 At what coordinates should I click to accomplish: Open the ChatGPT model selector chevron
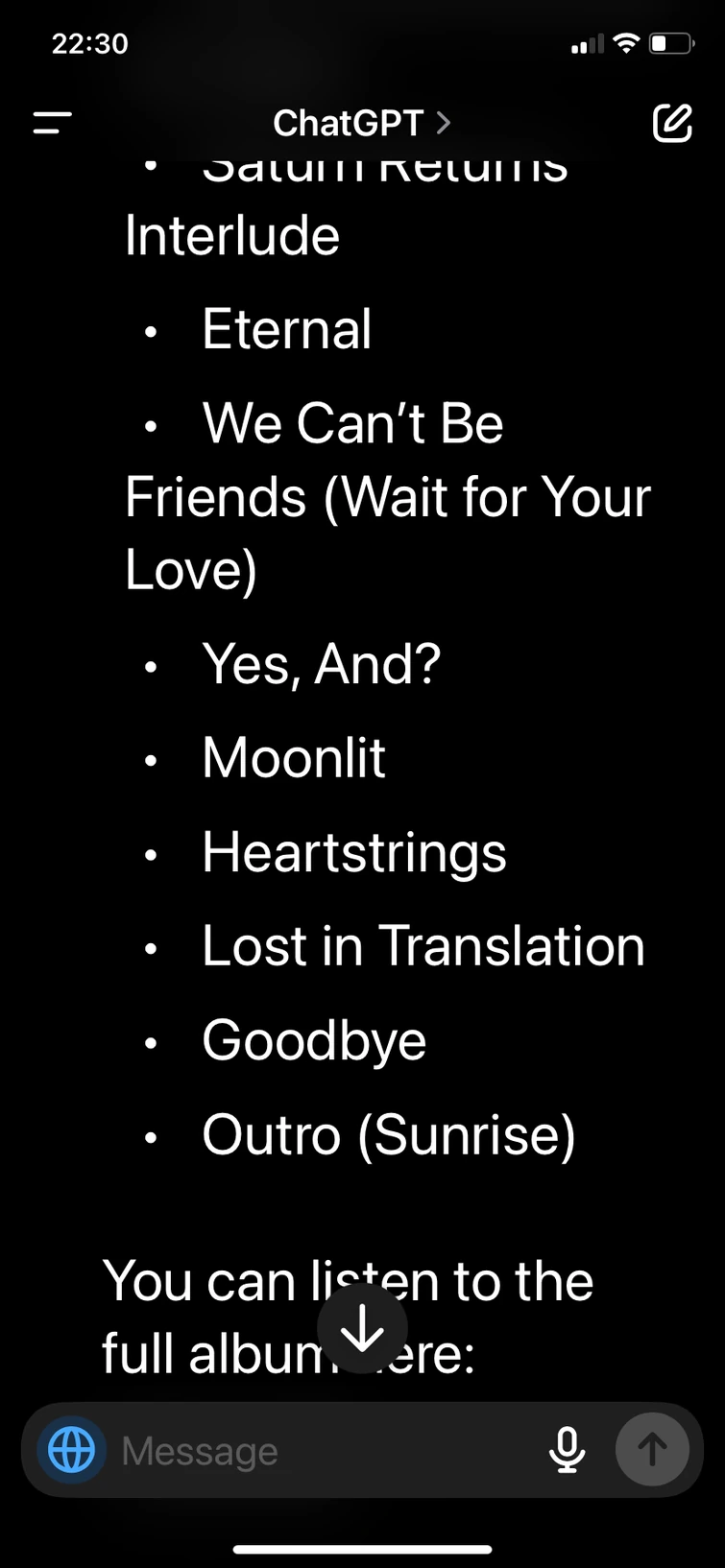(443, 123)
